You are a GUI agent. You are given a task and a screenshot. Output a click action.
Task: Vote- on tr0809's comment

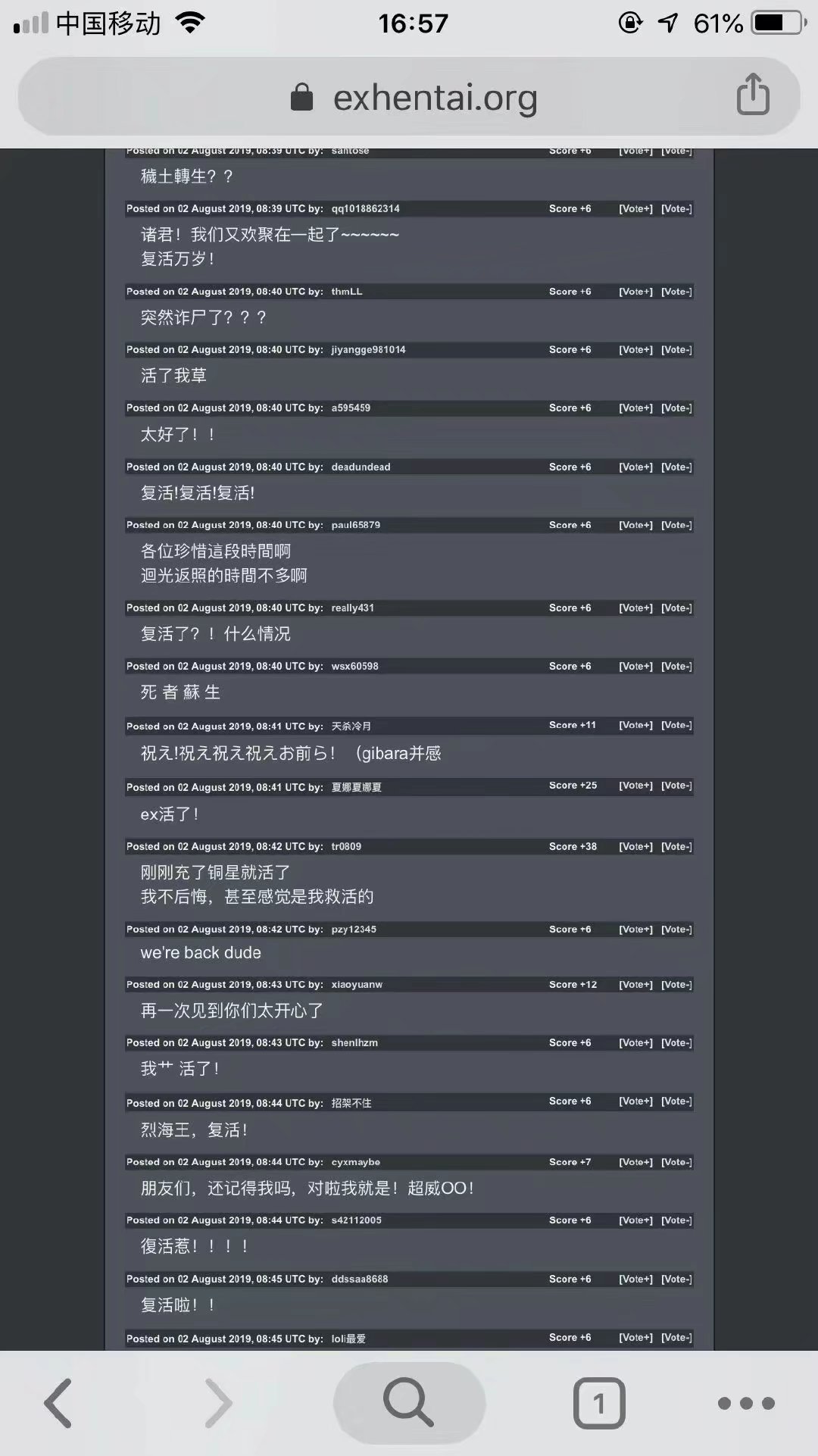[x=676, y=846]
